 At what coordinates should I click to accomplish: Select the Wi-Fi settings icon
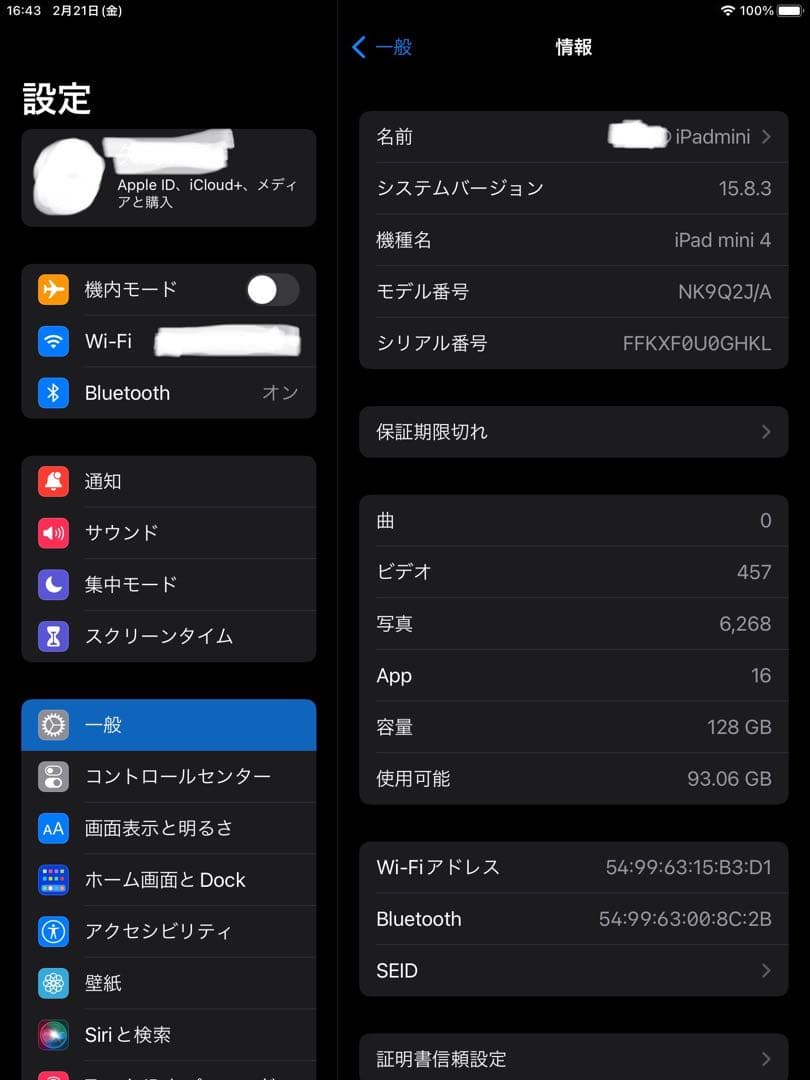pyautogui.click(x=53, y=341)
